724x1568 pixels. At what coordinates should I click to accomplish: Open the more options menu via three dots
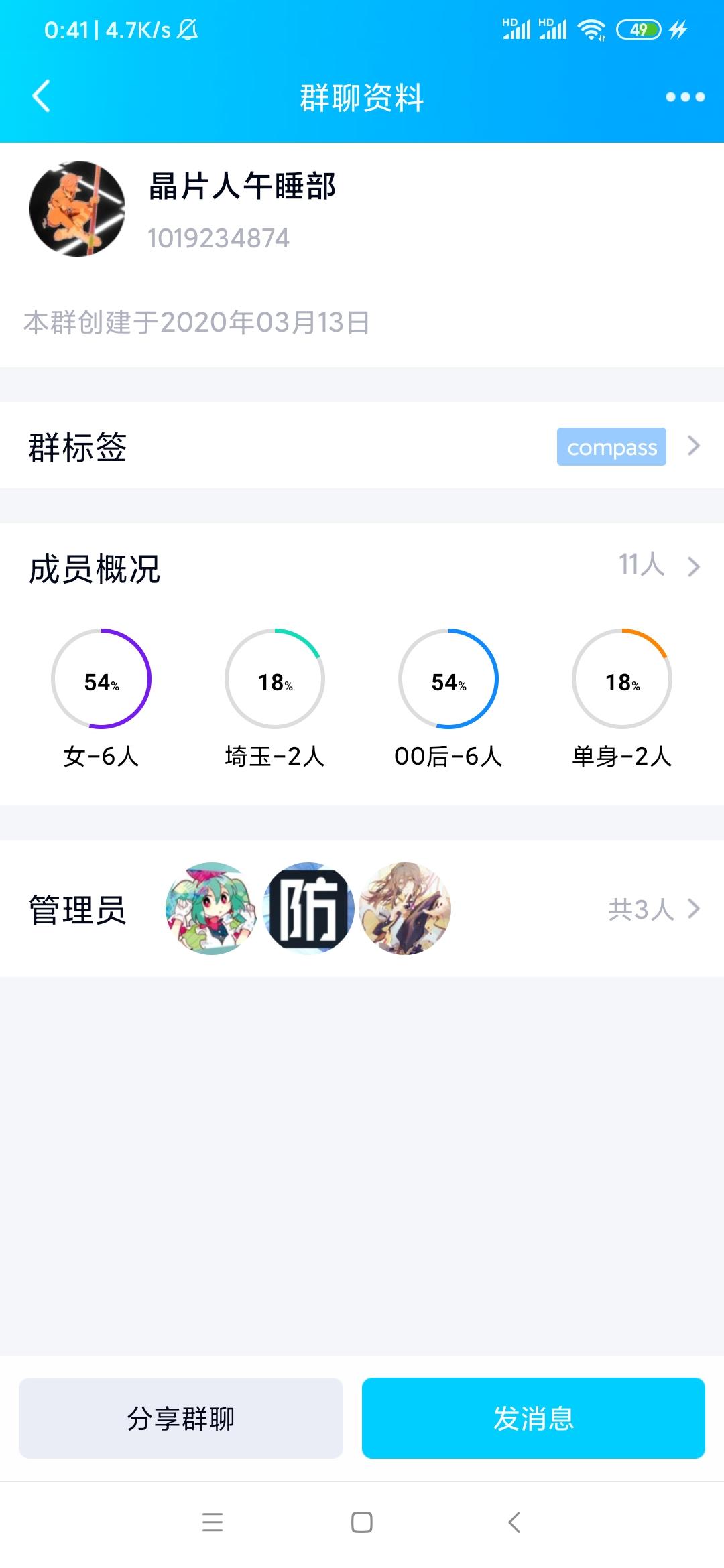tap(684, 96)
